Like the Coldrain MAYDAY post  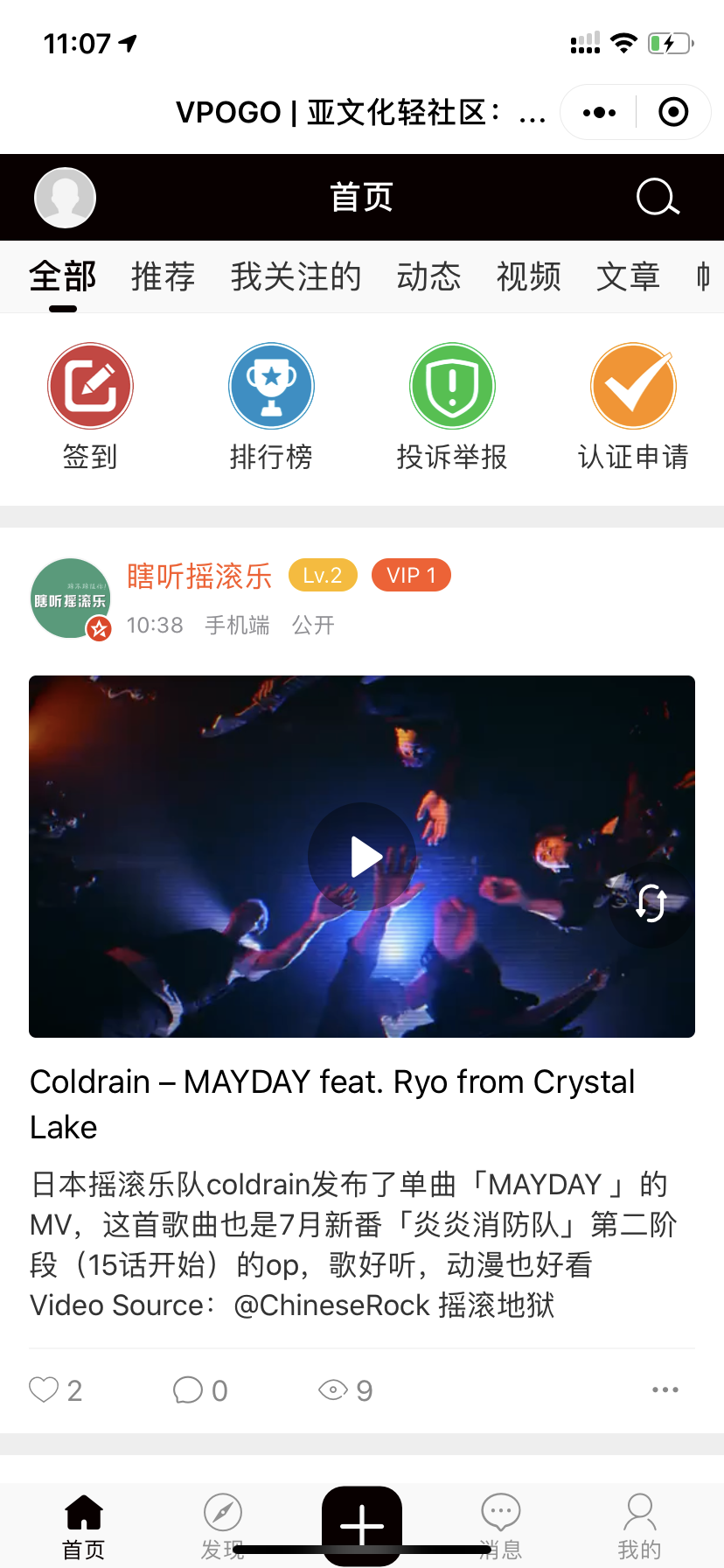(x=45, y=1389)
